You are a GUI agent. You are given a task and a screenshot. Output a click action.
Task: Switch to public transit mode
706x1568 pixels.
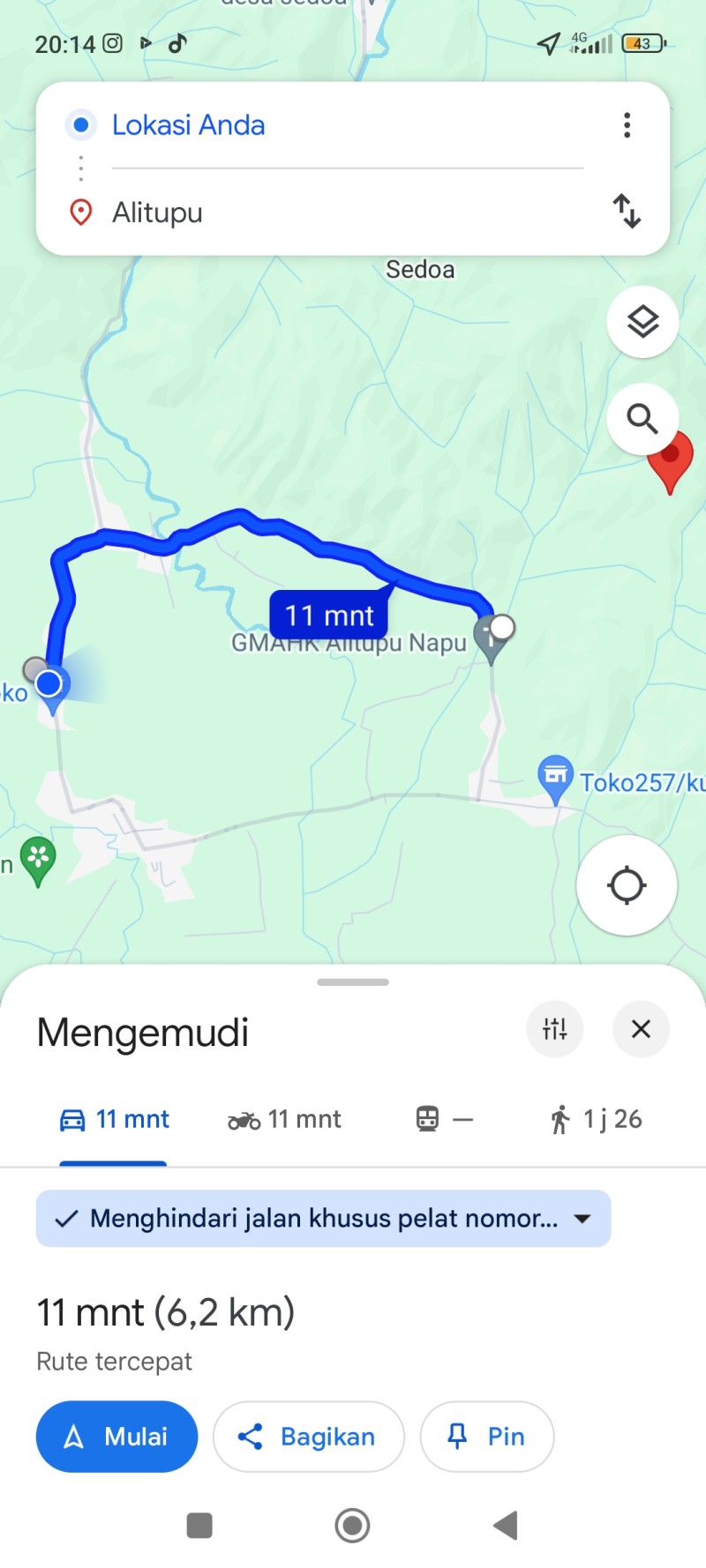[x=445, y=1119]
